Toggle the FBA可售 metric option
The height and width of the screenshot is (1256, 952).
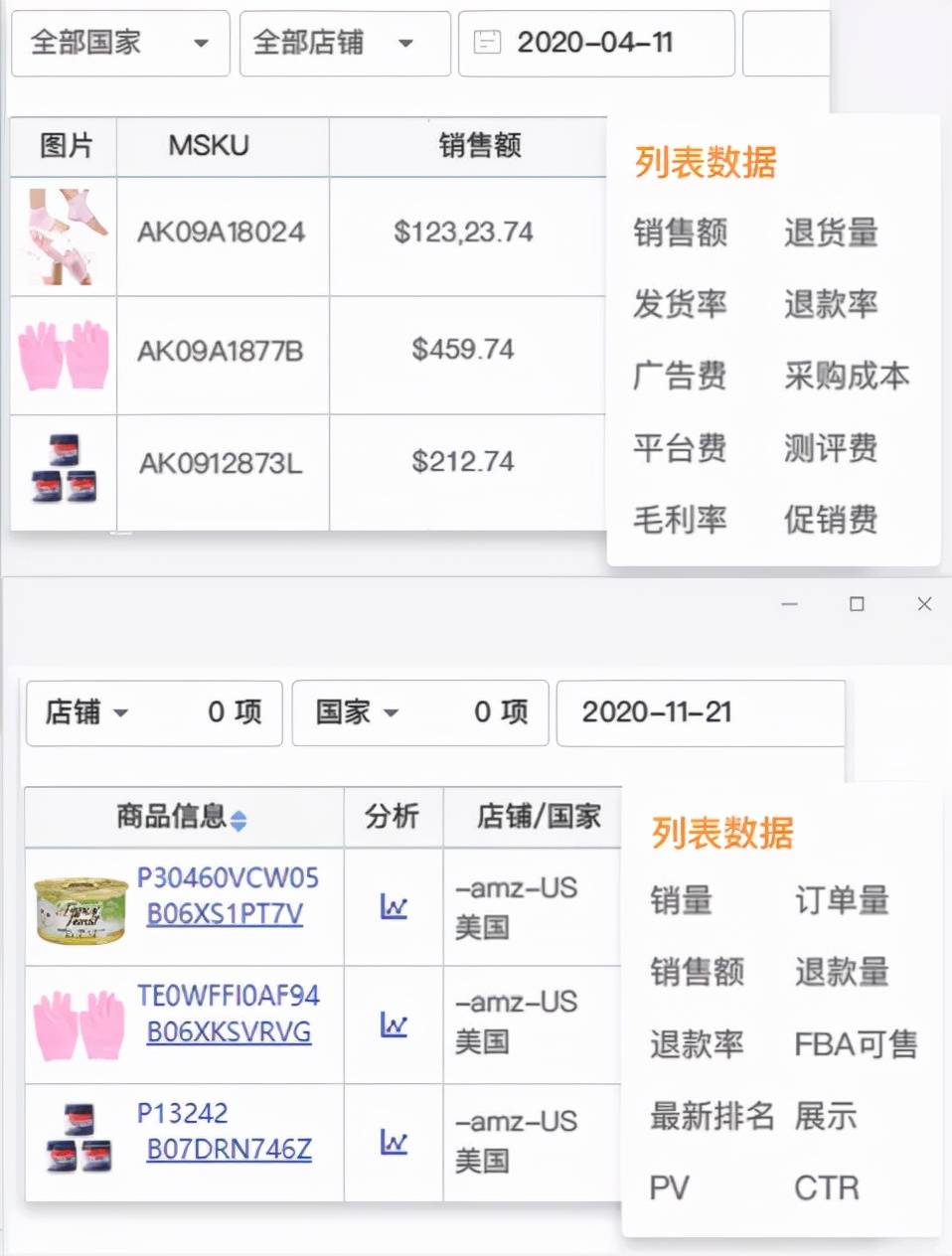pyautogui.click(x=856, y=1044)
